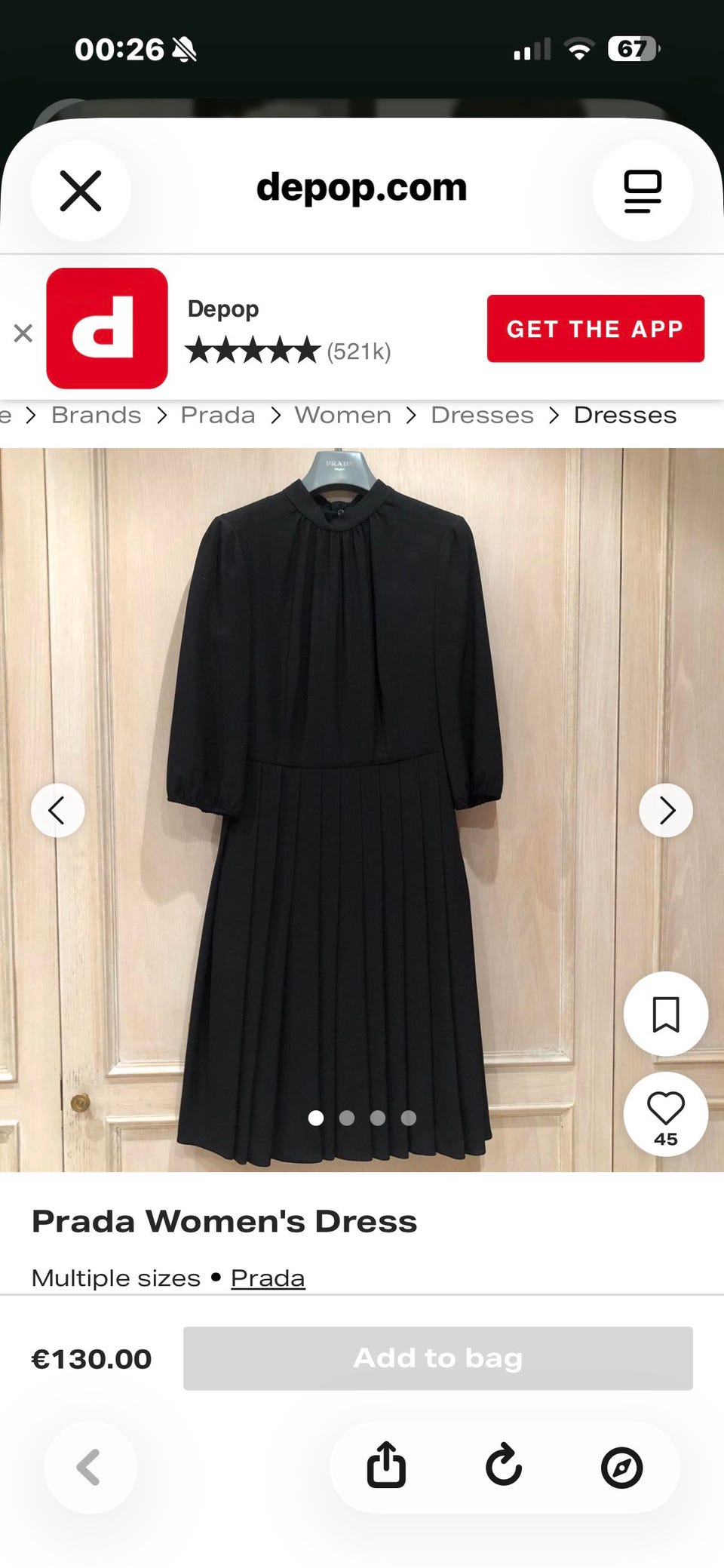Share this page
The image size is (724, 1568).
[x=386, y=1465]
